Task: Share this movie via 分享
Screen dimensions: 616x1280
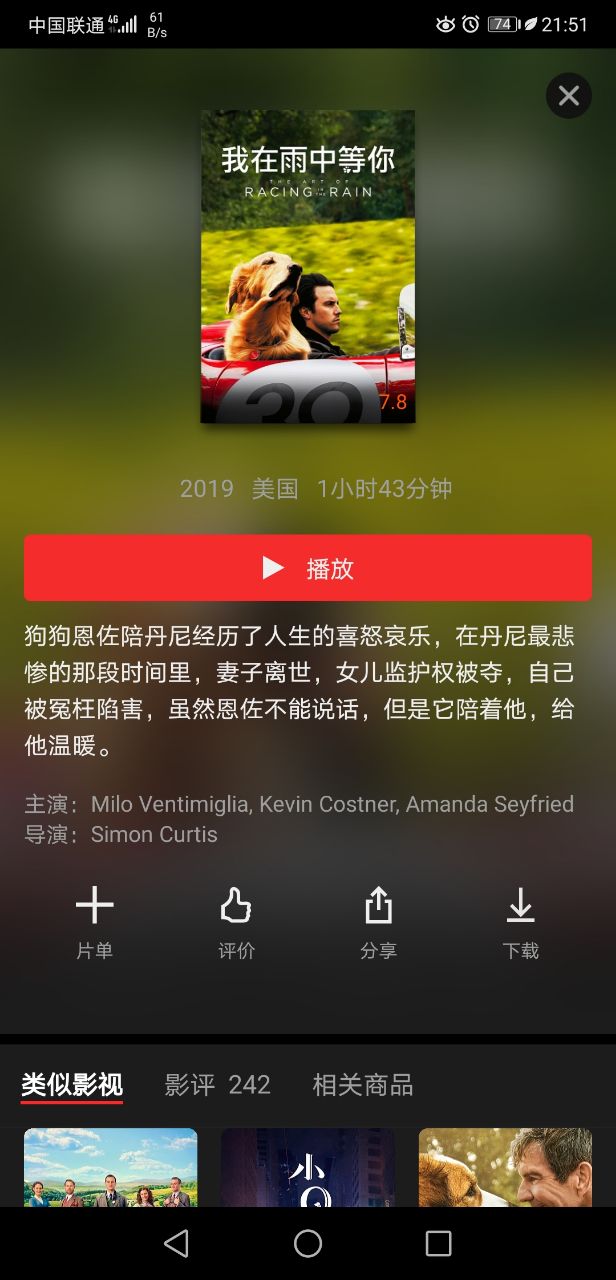Action: [378, 922]
